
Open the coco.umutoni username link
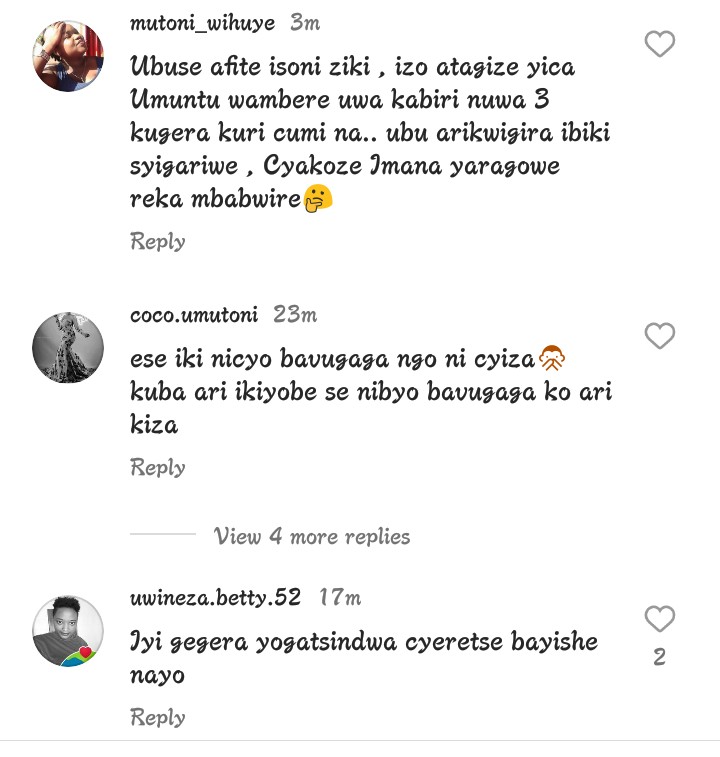194,315
